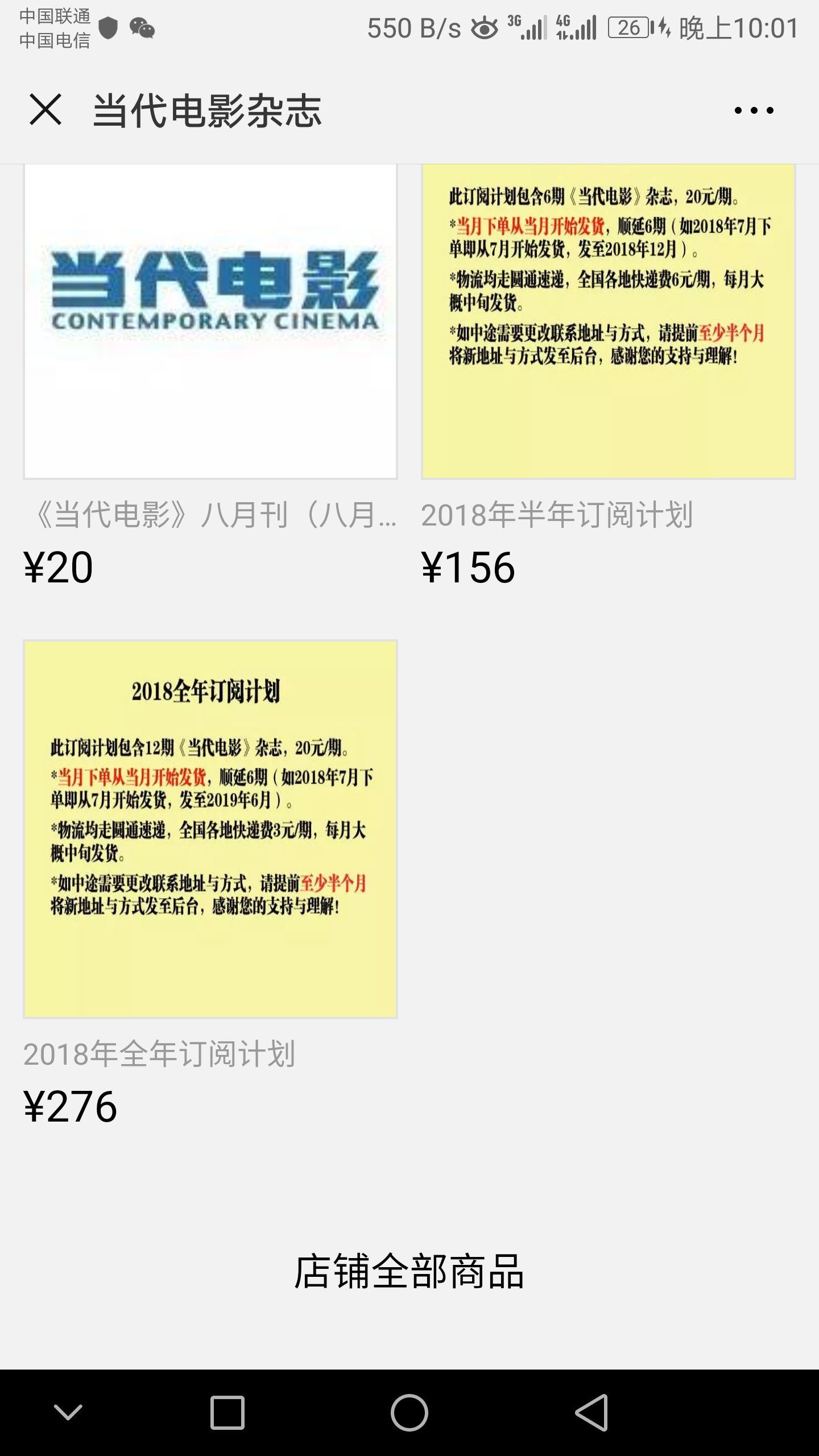Open the three-dot overflow menu
The width and height of the screenshot is (819, 1456).
coord(754,110)
